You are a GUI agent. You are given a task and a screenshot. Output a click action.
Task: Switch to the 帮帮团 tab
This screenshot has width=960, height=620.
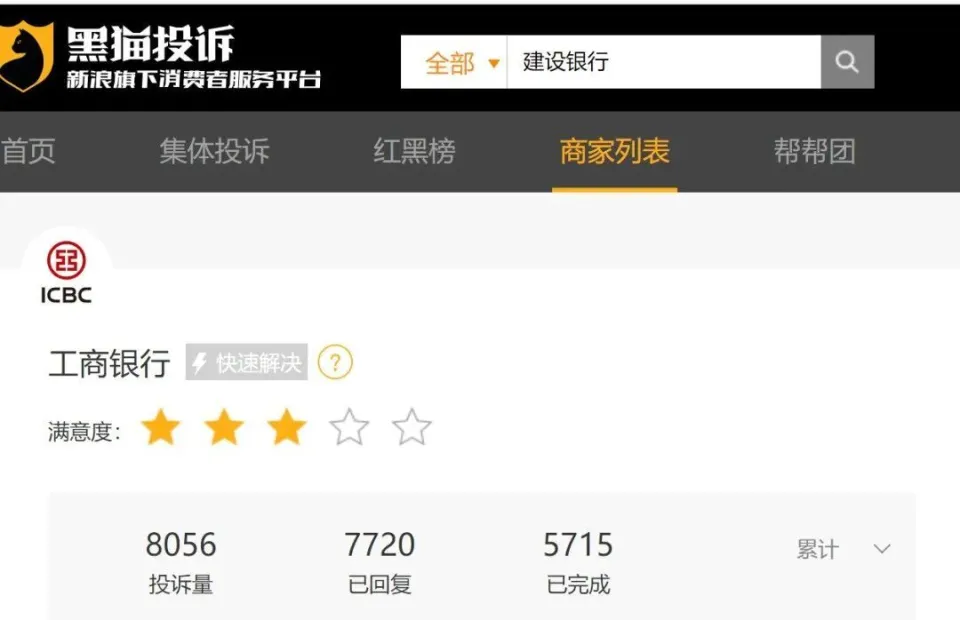814,152
